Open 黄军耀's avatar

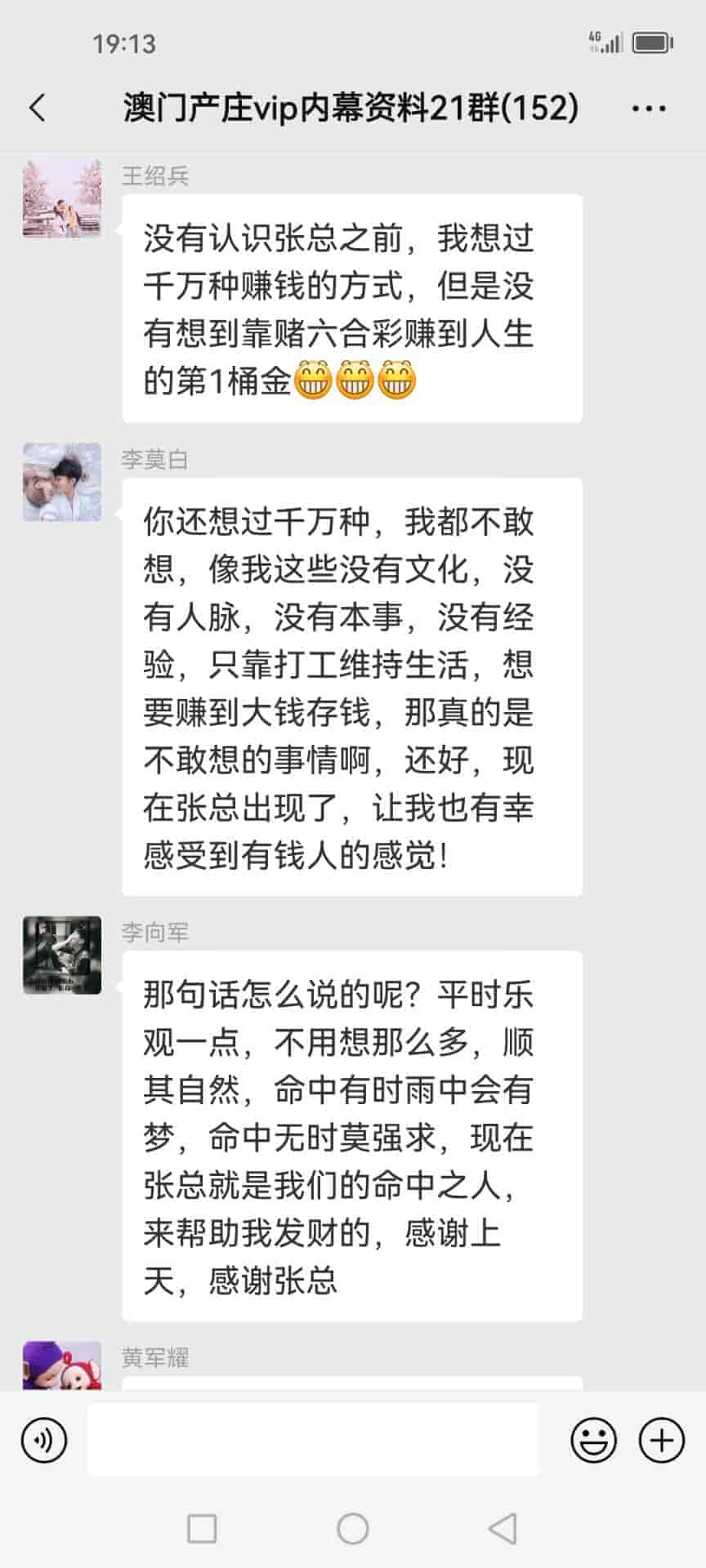coord(62,1365)
